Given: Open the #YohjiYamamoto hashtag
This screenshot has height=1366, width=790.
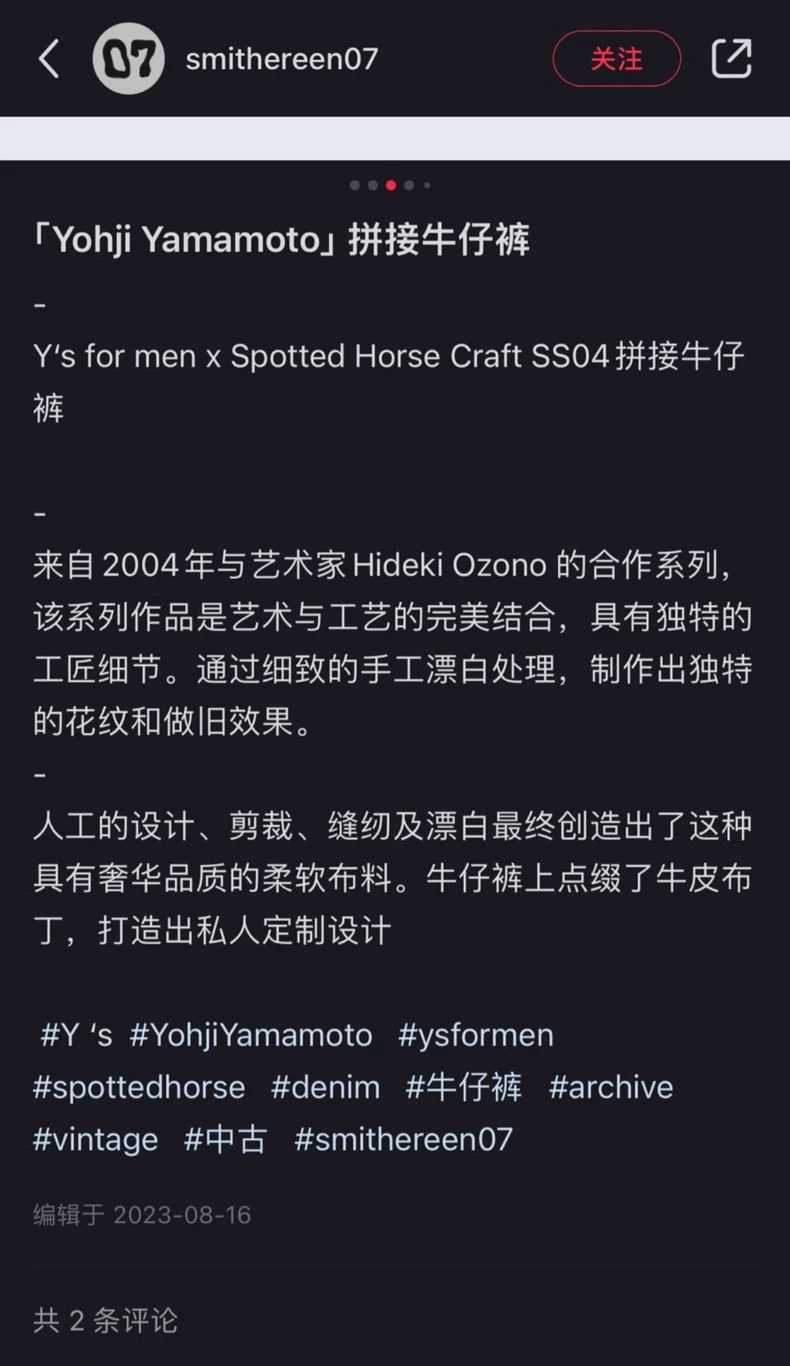Looking at the screenshot, I should tap(251, 1035).
